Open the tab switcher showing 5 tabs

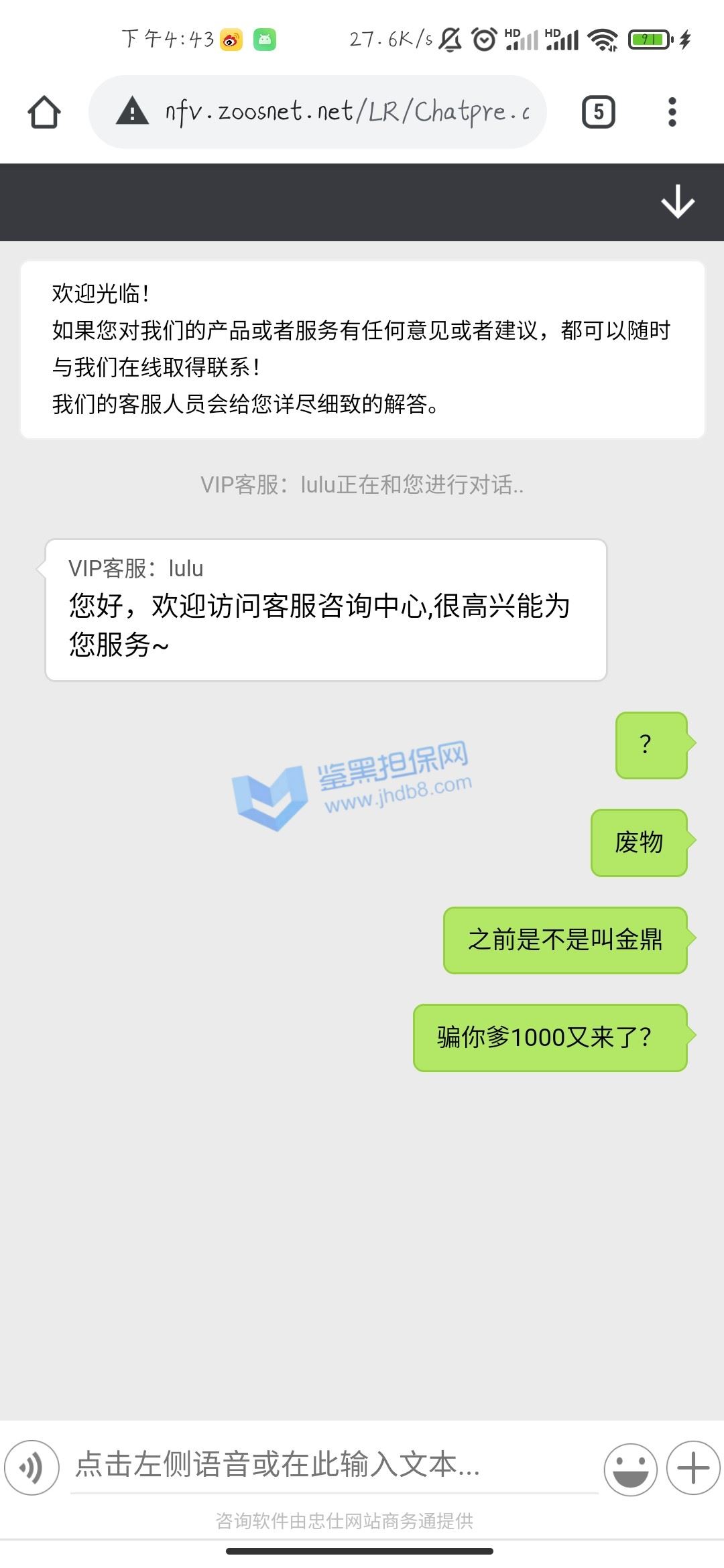click(x=598, y=112)
